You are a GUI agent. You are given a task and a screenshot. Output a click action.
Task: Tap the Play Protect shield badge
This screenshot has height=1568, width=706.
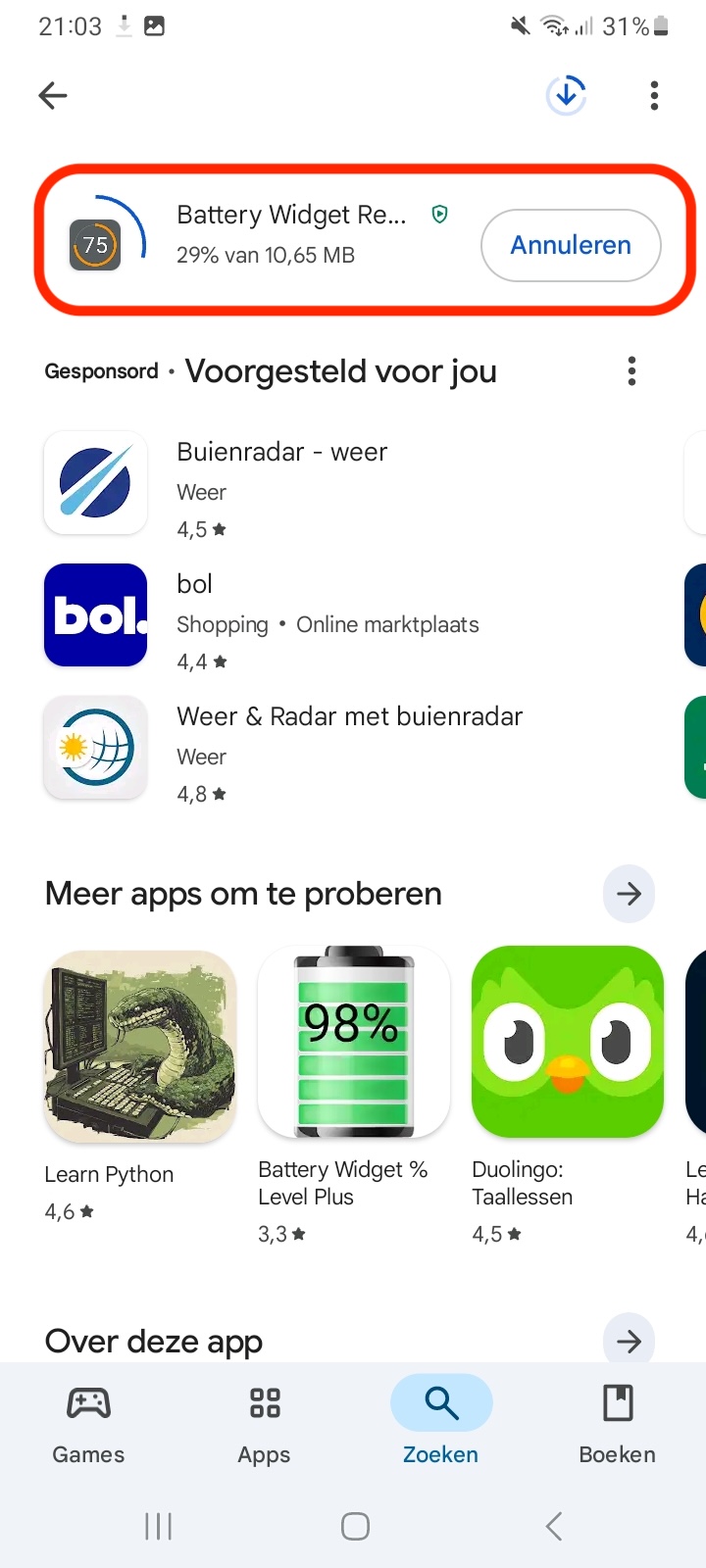click(x=439, y=214)
